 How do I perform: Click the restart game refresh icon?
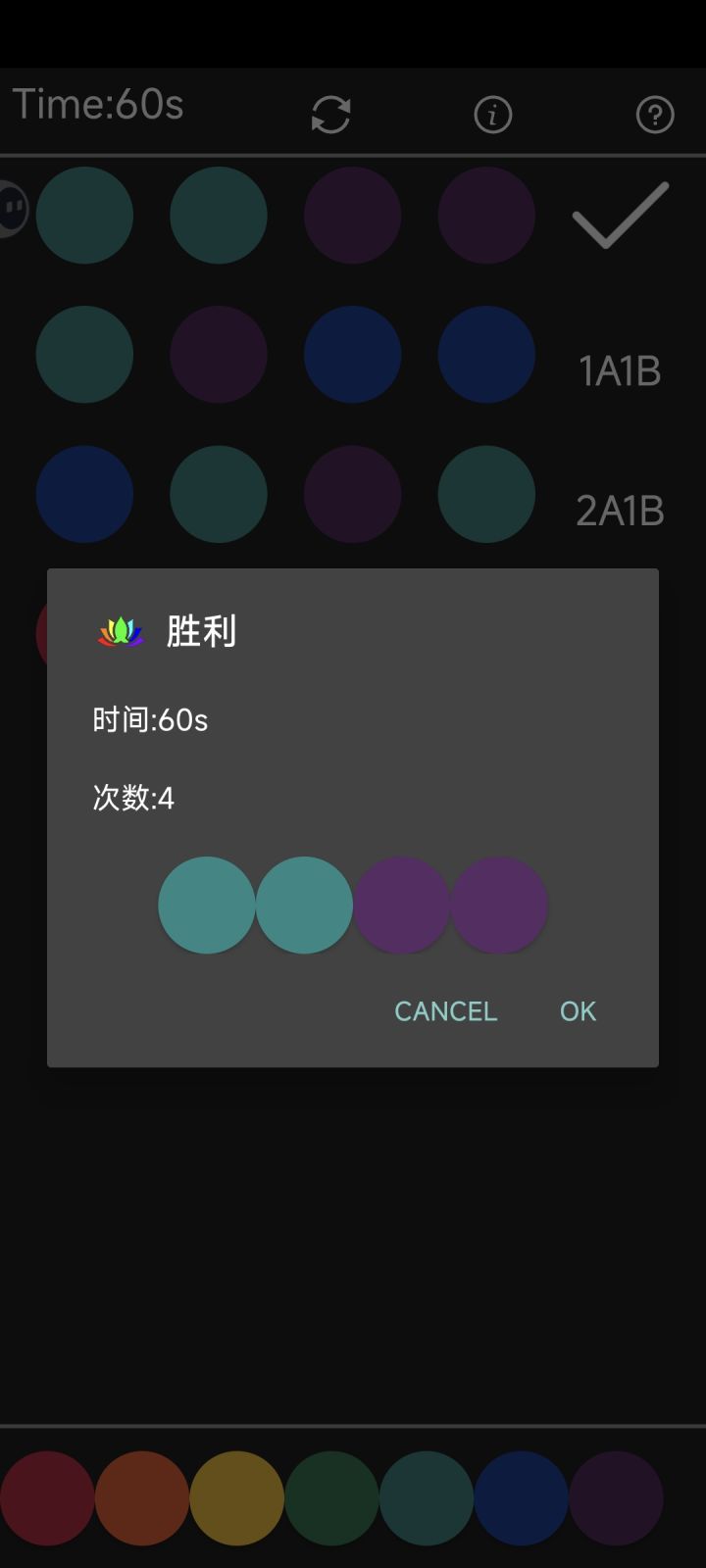click(x=329, y=114)
